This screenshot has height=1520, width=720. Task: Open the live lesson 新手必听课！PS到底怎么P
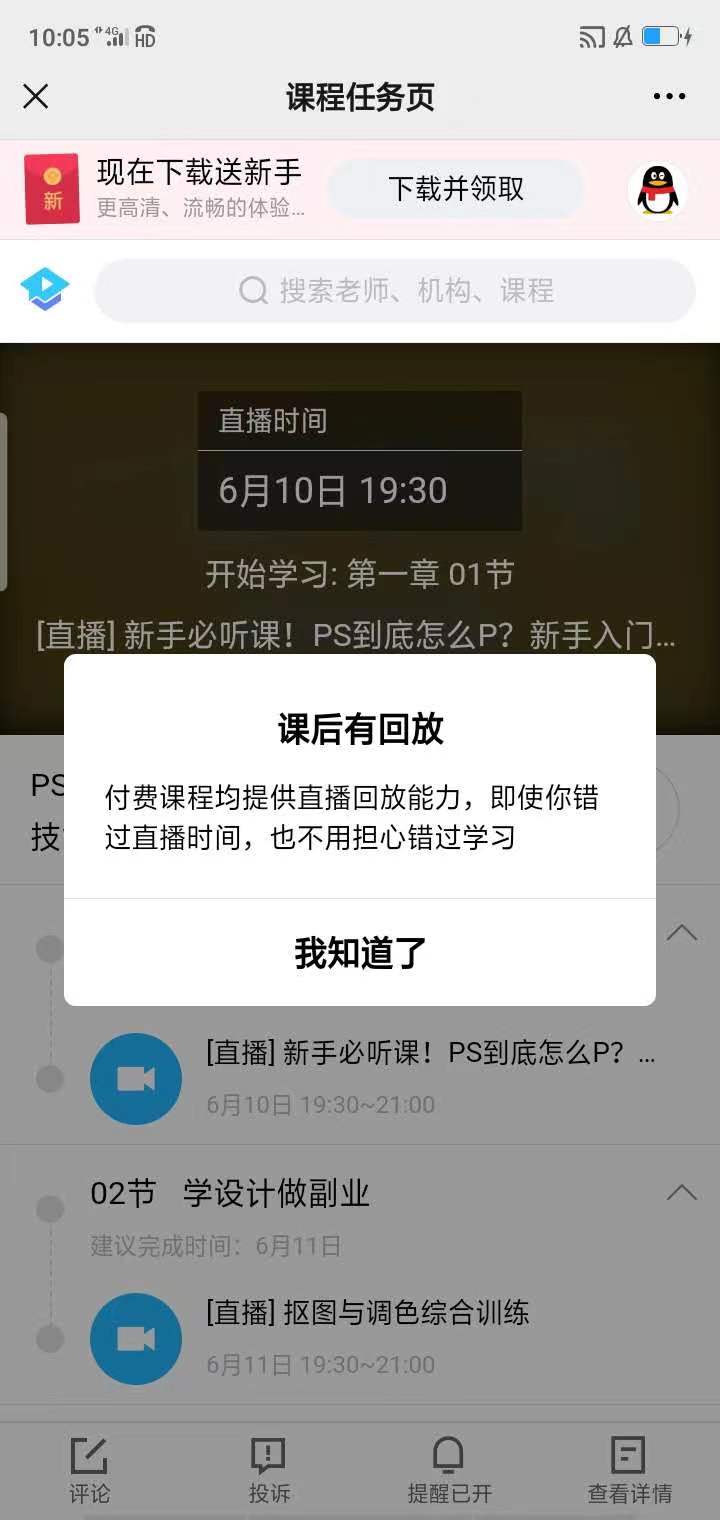[x=430, y=1053]
